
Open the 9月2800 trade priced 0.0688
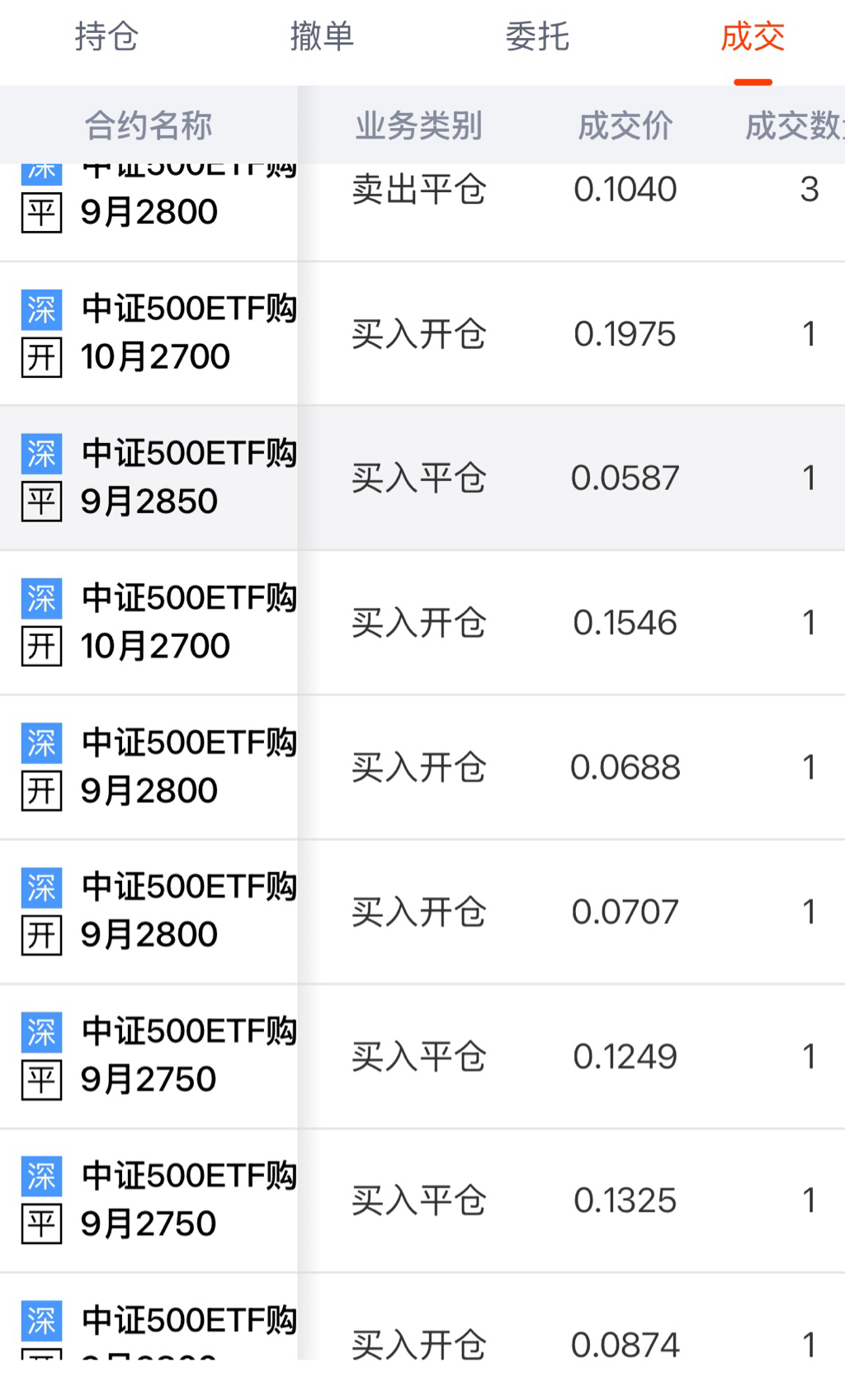pos(422,767)
